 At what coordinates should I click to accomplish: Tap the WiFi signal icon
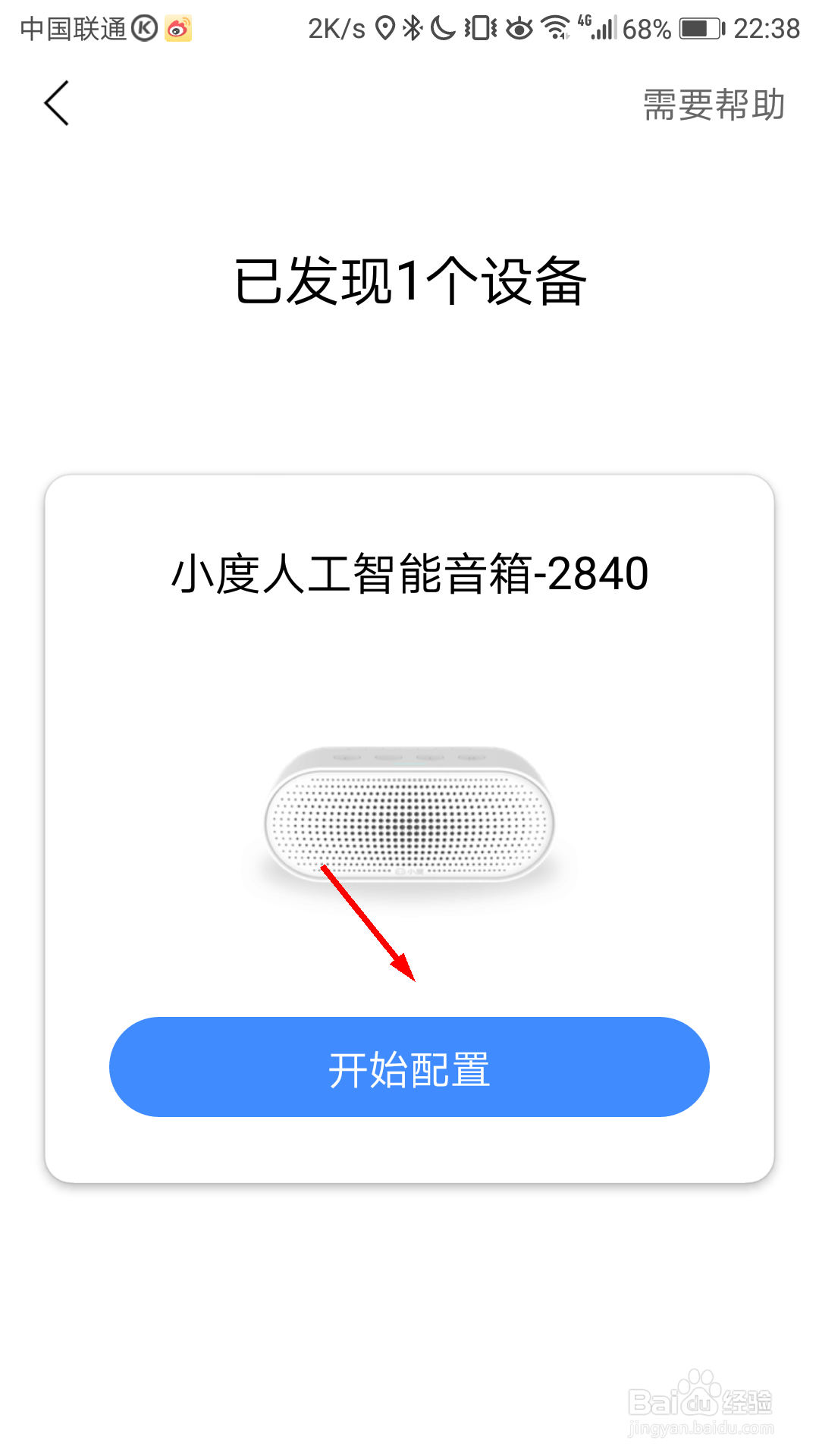556,29
